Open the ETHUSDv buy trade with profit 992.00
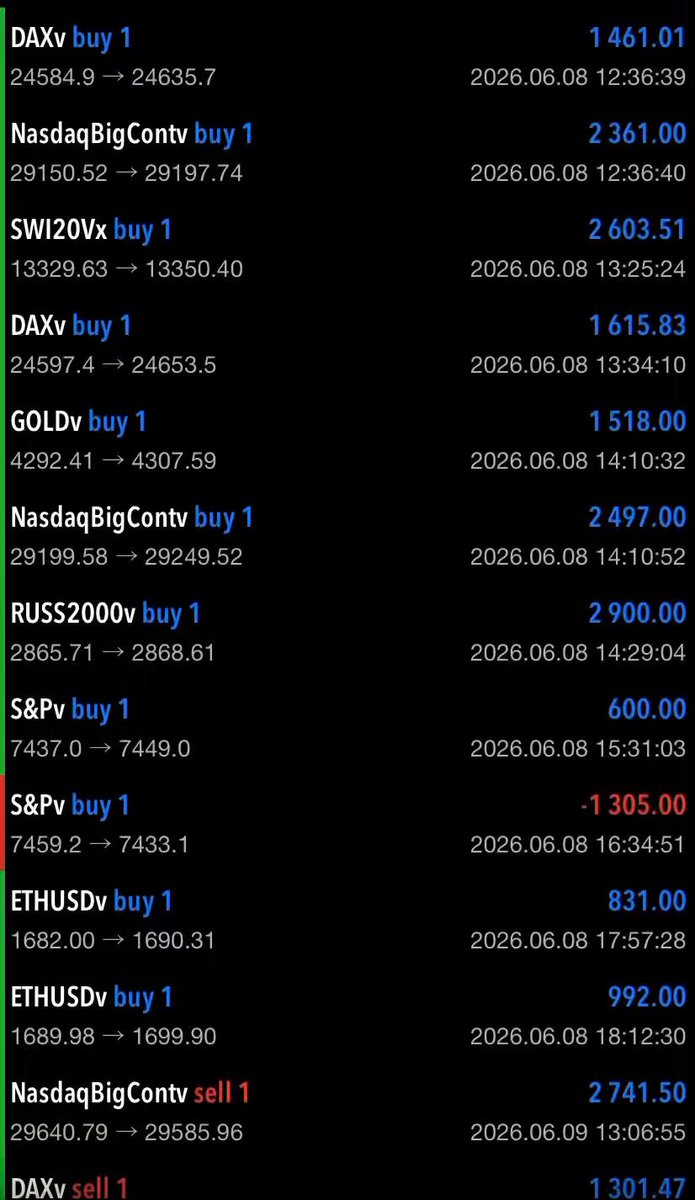The image size is (695, 1200). click(347, 1017)
